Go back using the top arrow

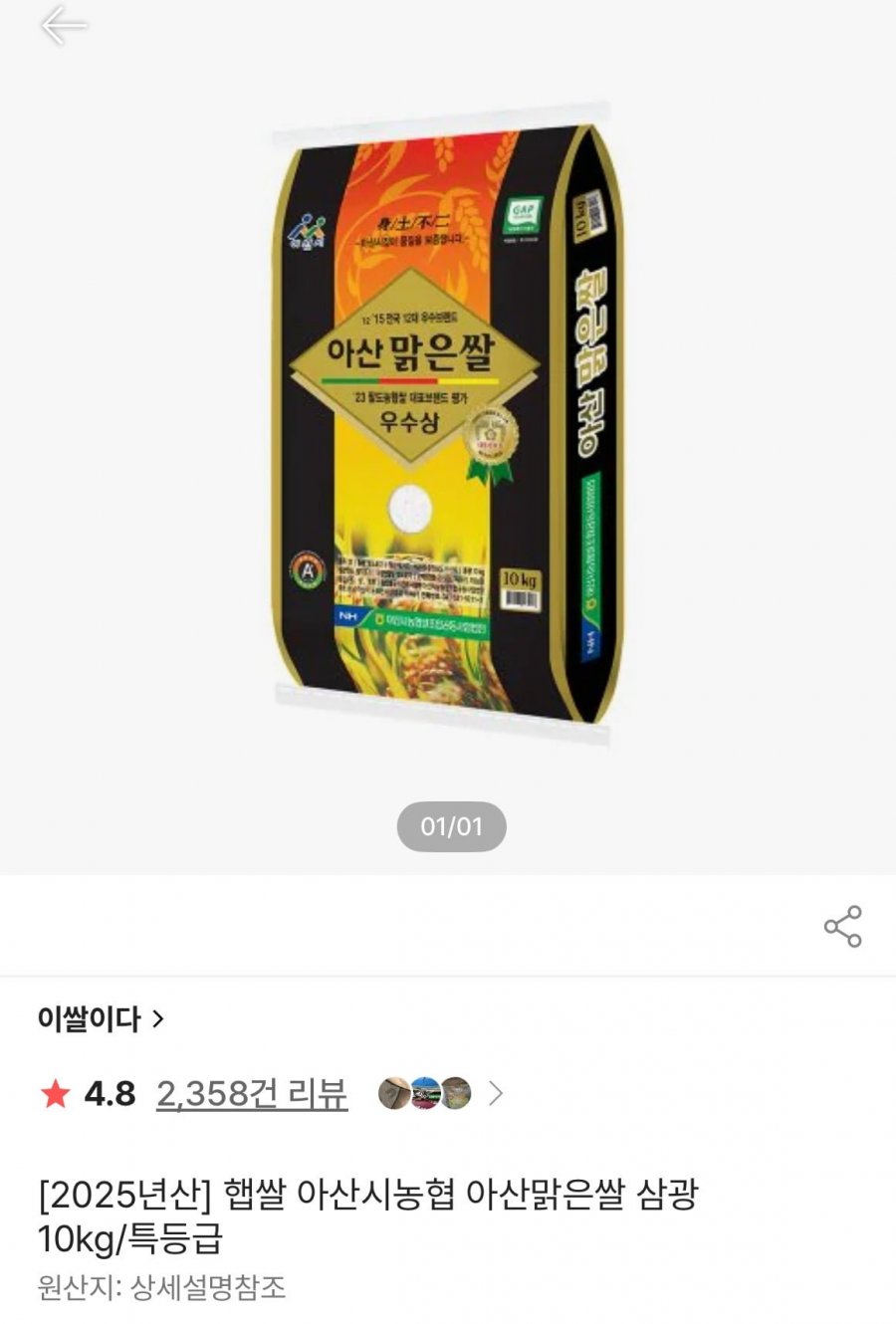pyautogui.click(x=64, y=26)
